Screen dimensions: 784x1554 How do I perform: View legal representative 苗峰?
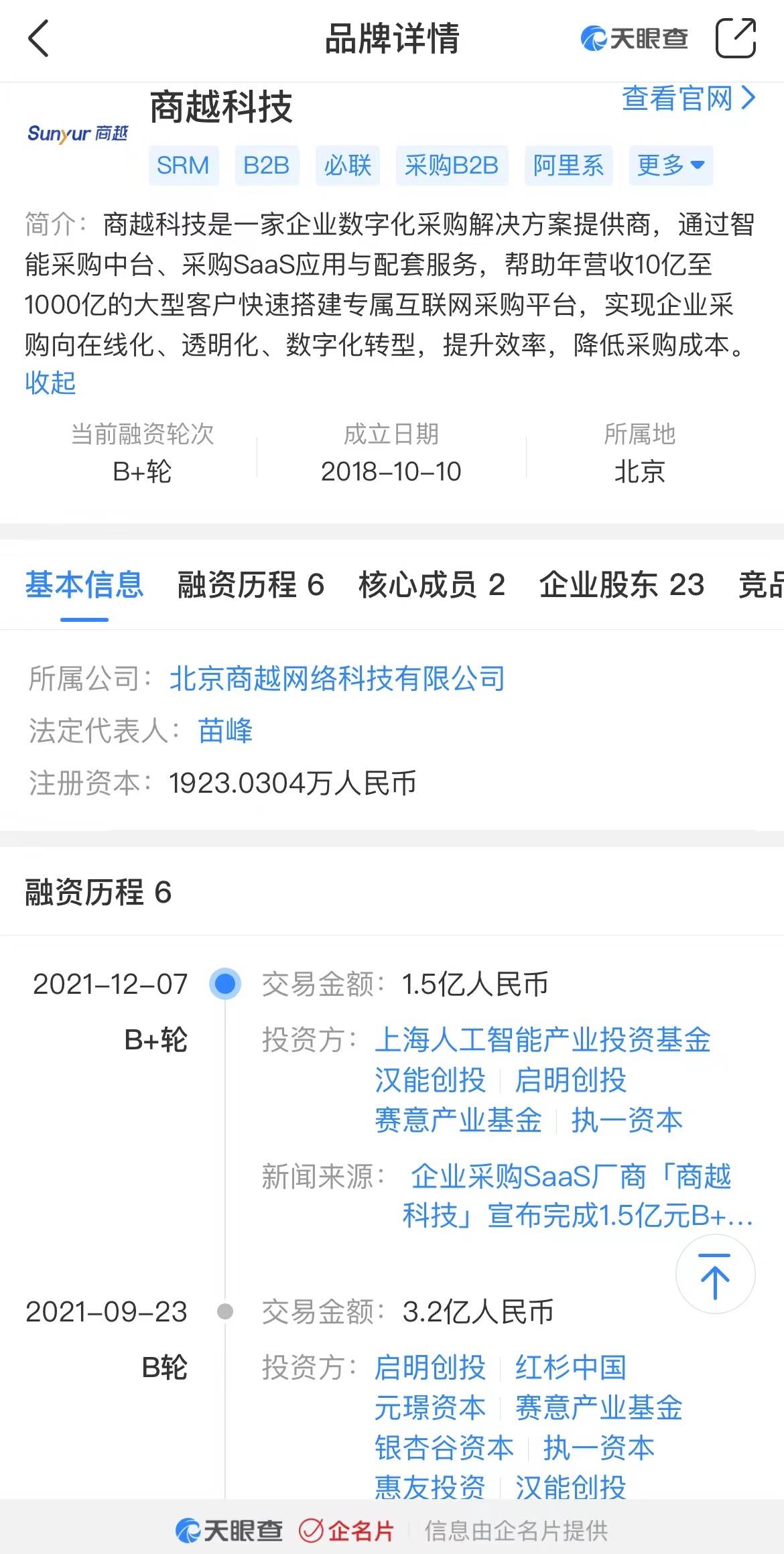point(225,730)
